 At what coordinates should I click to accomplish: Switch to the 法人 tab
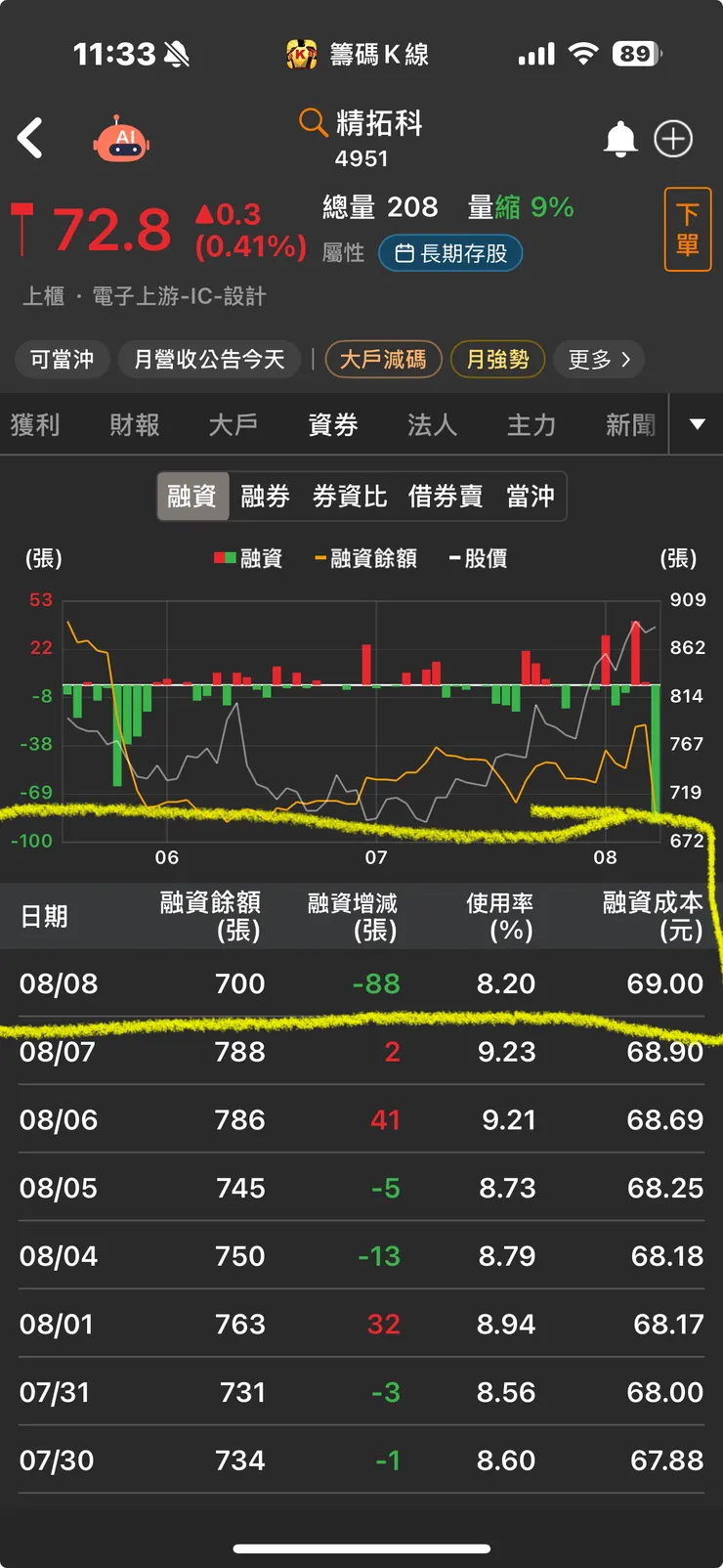coord(431,424)
